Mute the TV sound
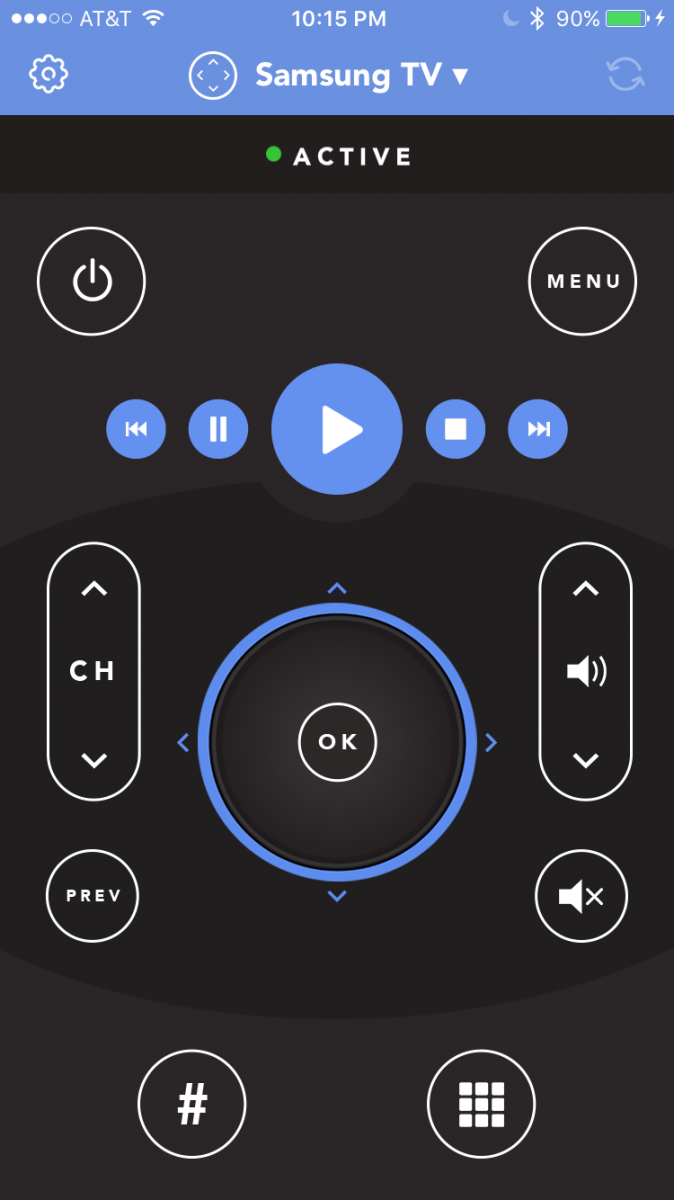Image resolution: width=674 pixels, height=1200 pixels. (581, 896)
